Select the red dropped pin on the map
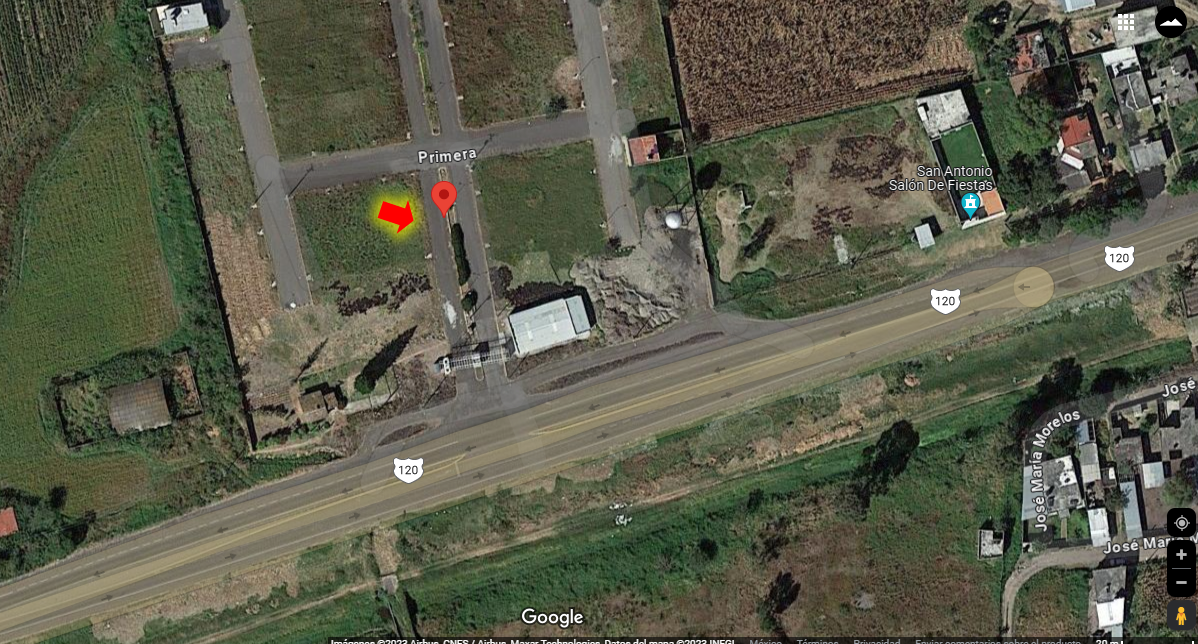This screenshot has height=644, width=1198. coord(444,197)
